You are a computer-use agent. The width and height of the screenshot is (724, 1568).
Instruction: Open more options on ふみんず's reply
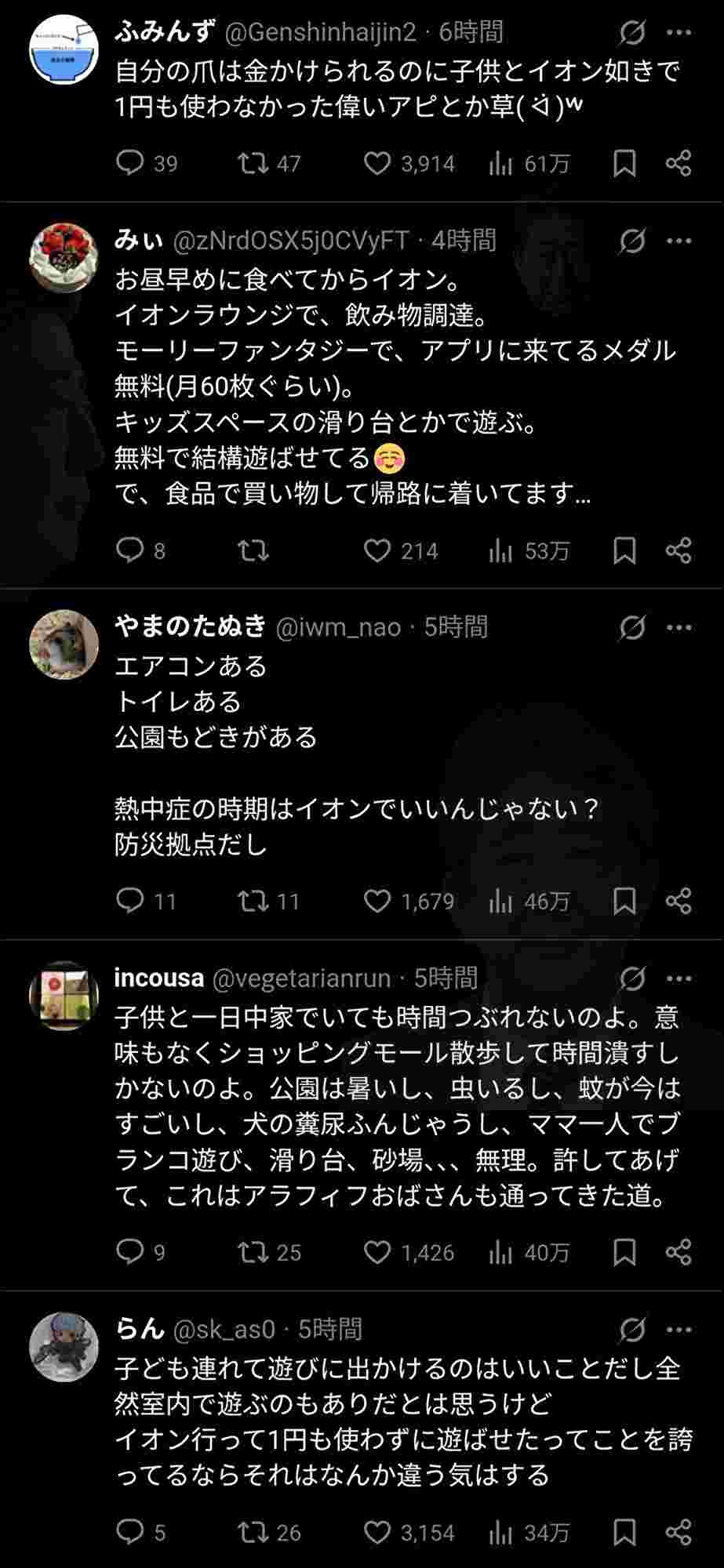679,33
